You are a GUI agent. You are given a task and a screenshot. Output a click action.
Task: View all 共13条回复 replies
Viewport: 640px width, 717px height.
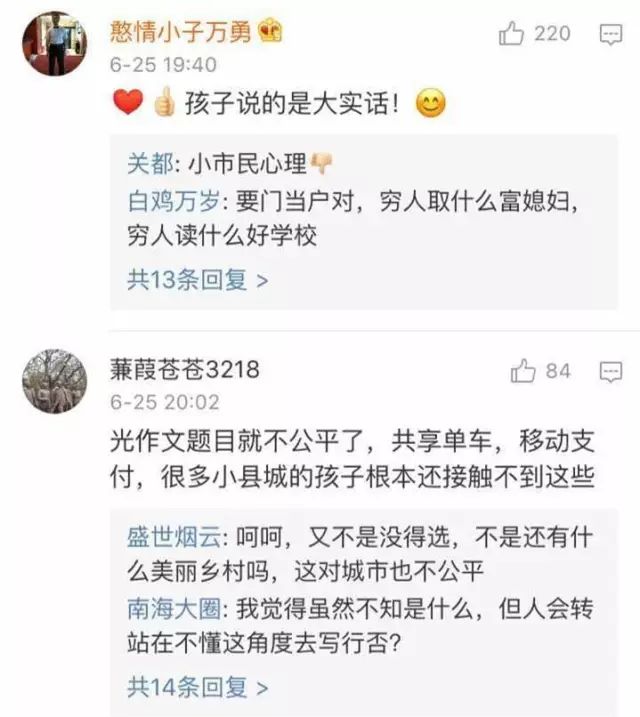(197, 280)
